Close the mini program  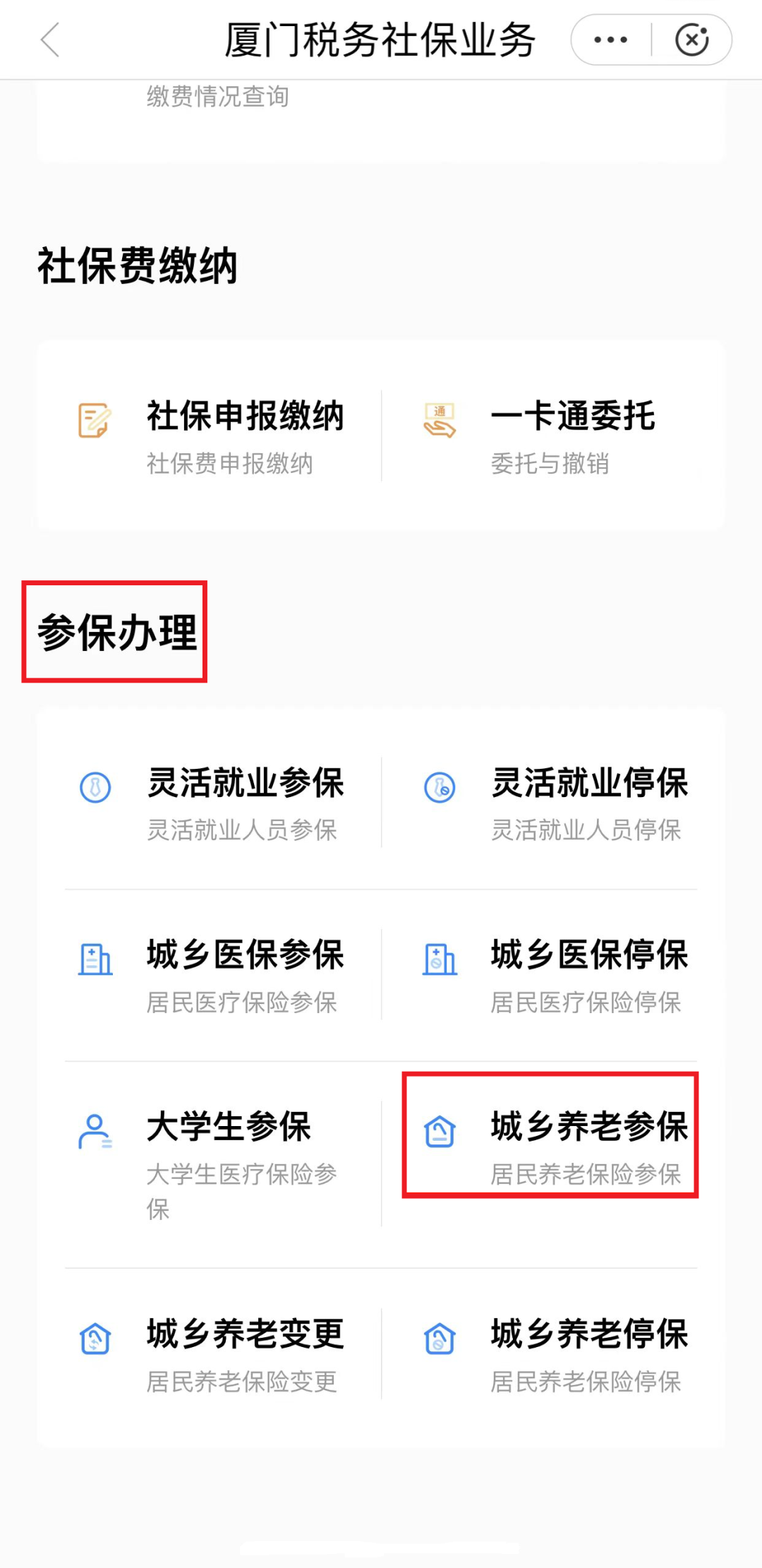[x=691, y=40]
